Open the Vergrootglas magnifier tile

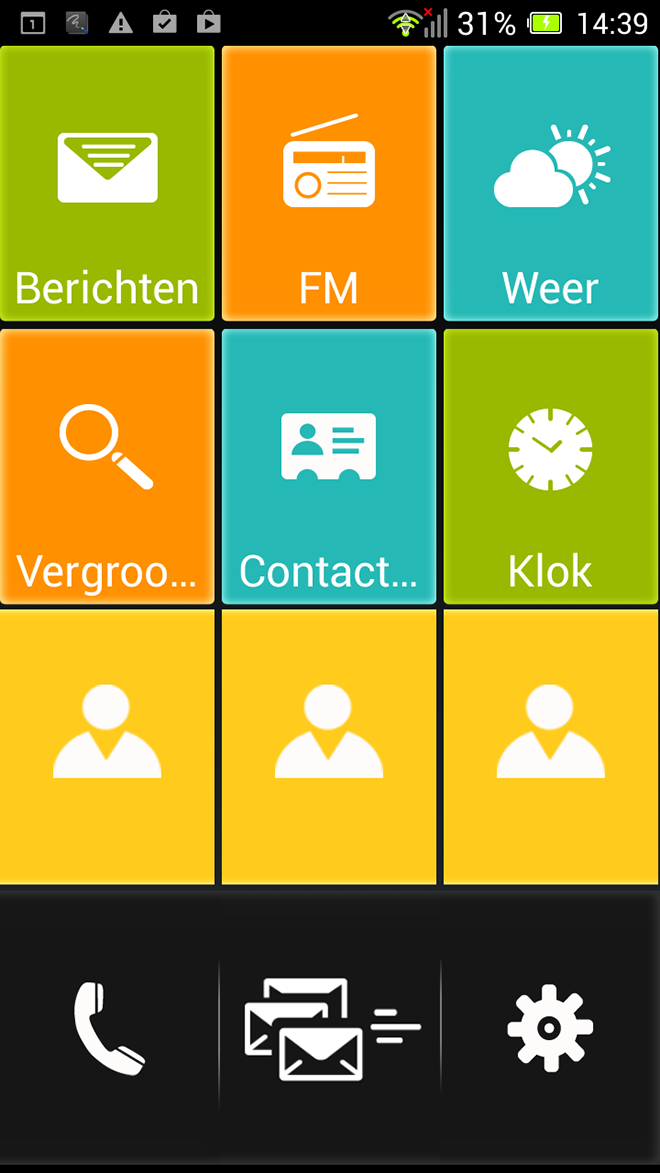pos(107,466)
